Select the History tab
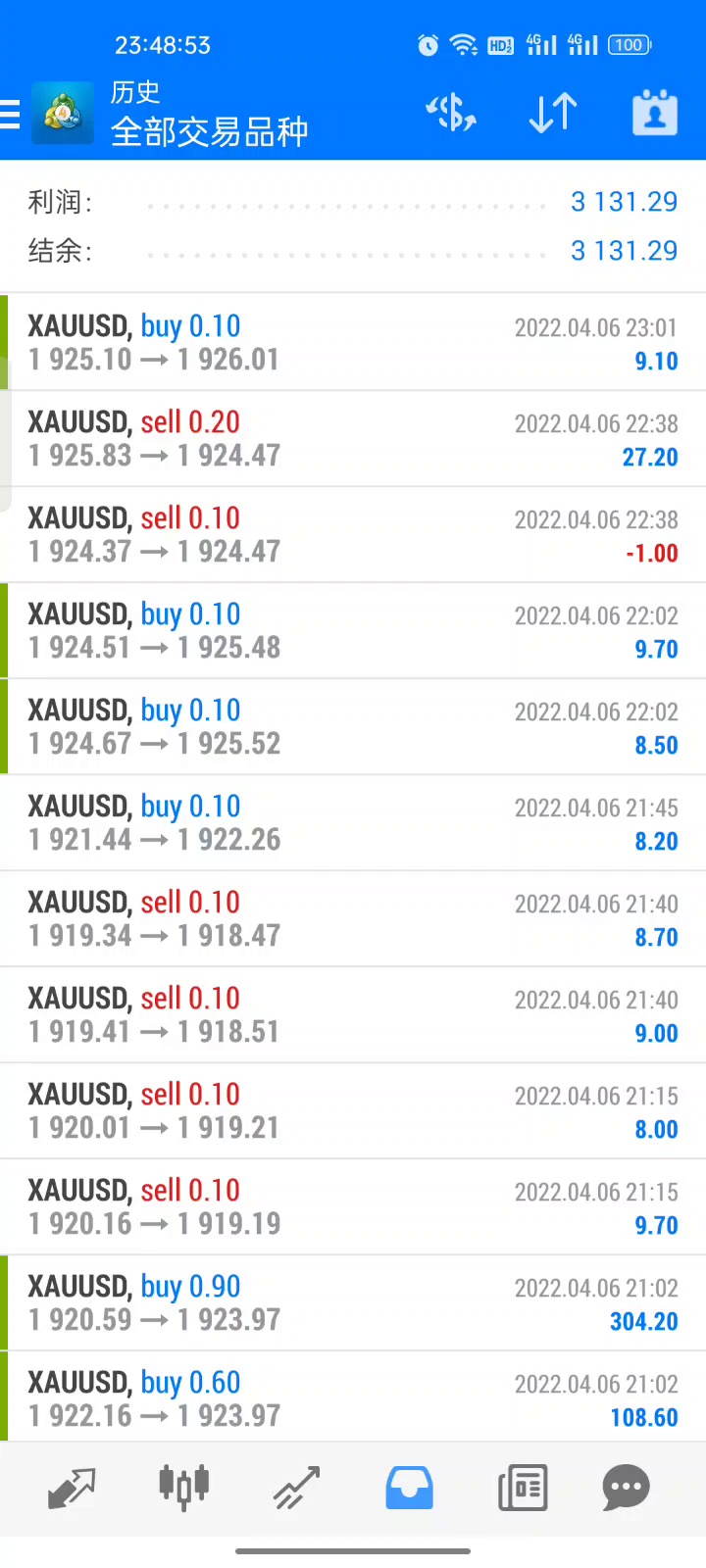Viewport: 706px width, 1568px height. [x=409, y=1489]
